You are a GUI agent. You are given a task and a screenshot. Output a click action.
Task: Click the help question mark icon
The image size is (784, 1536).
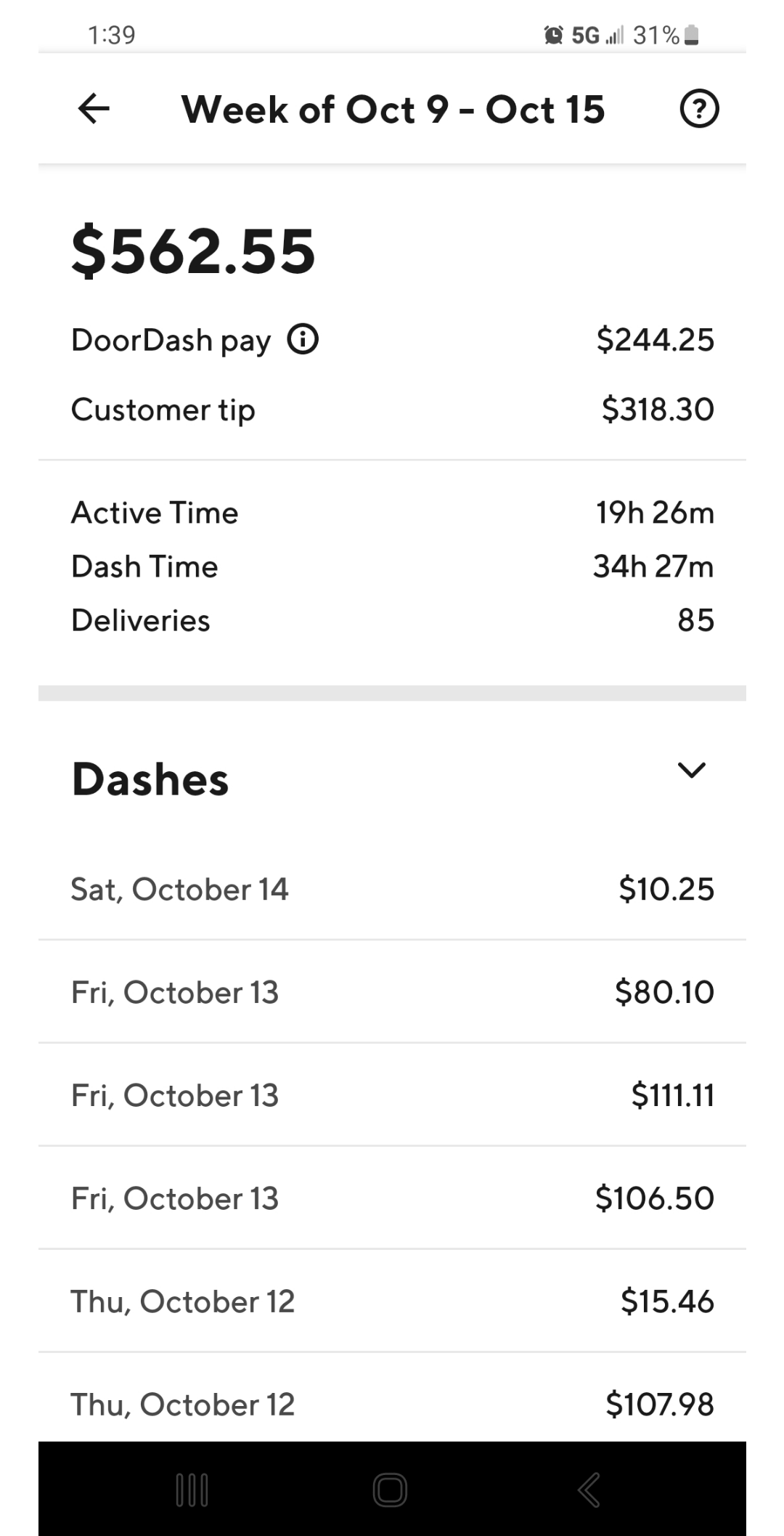(x=699, y=109)
